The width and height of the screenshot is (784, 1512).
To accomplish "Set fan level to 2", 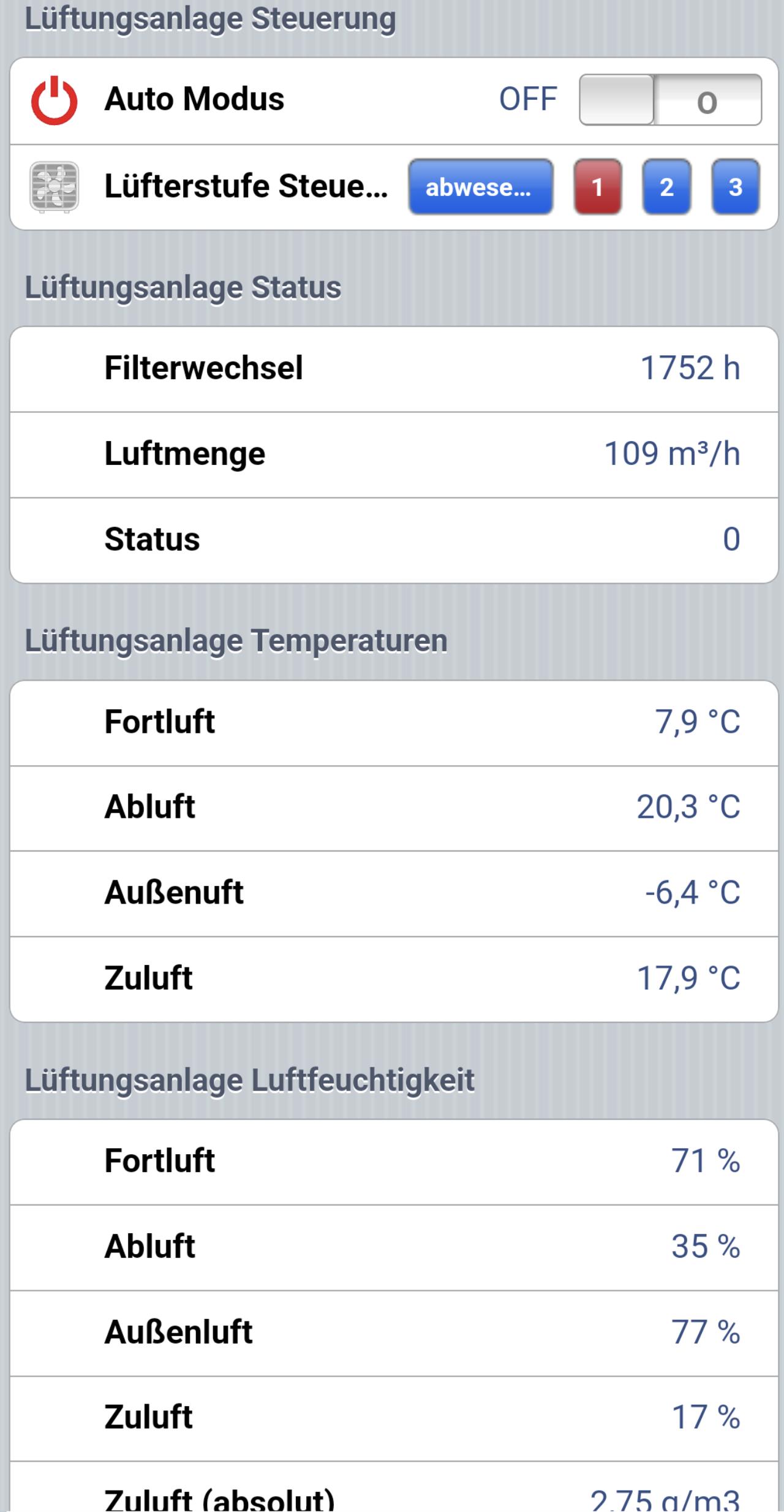I will pos(667,187).
